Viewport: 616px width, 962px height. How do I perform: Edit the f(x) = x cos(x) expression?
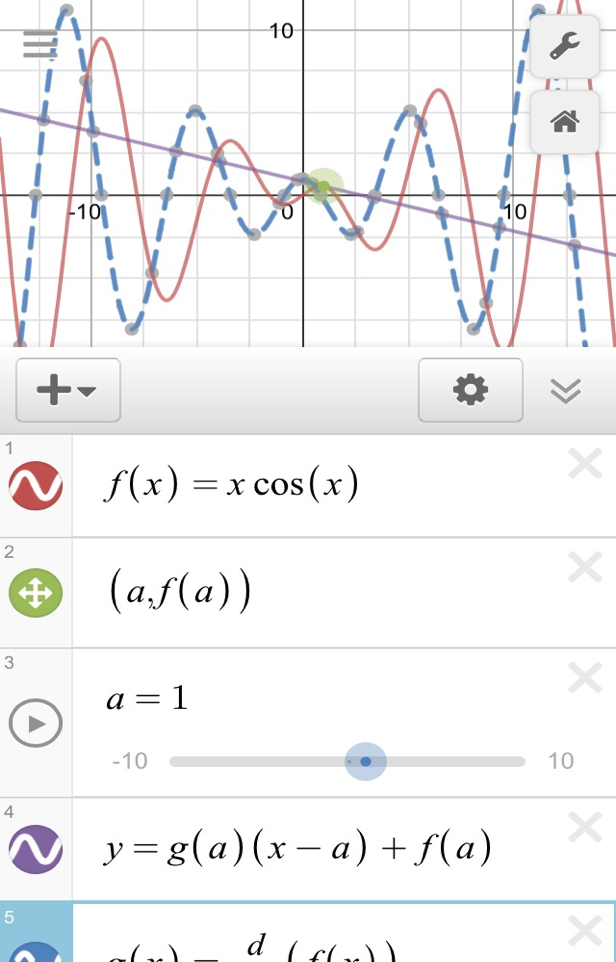point(300,486)
